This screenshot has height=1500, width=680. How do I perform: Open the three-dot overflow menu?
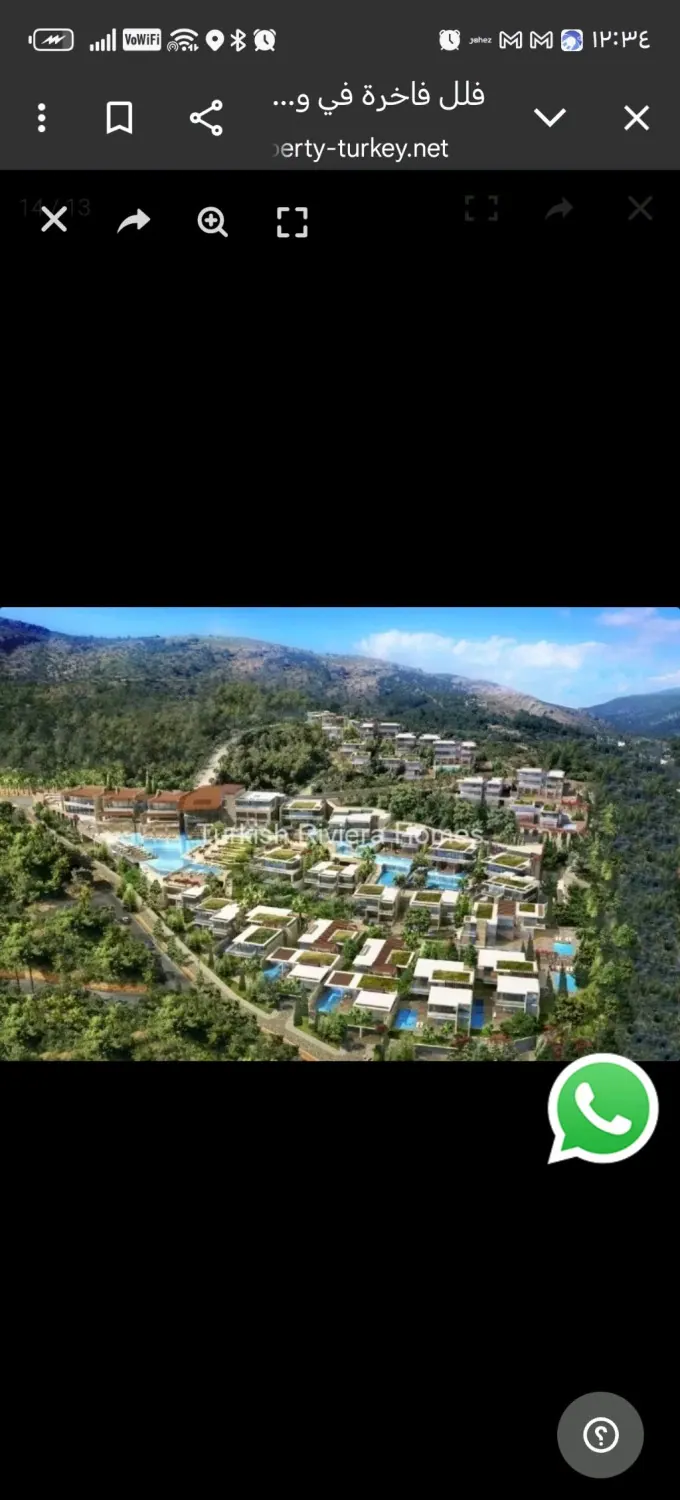pos(41,118)
